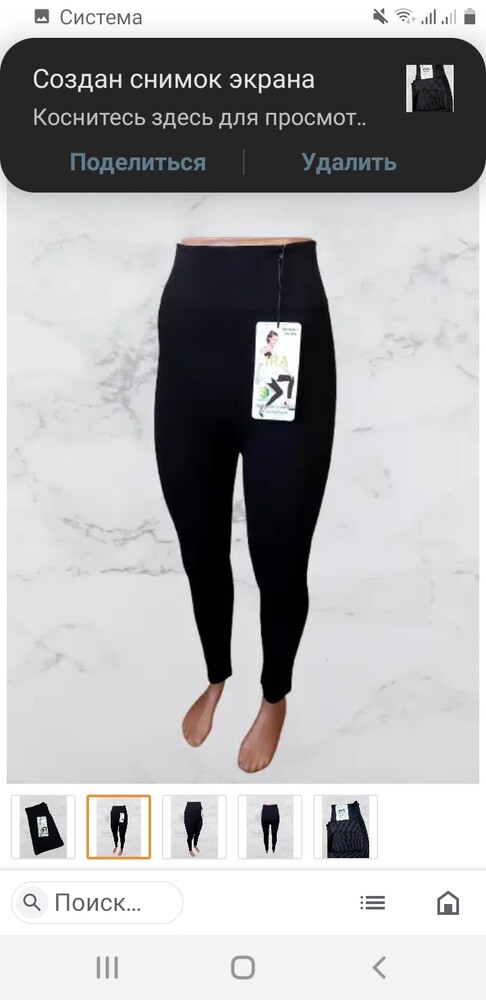Screen dimensions: 486x1000
Task: Tap Поделиться to share the screenshot
Action: (138, 162)
